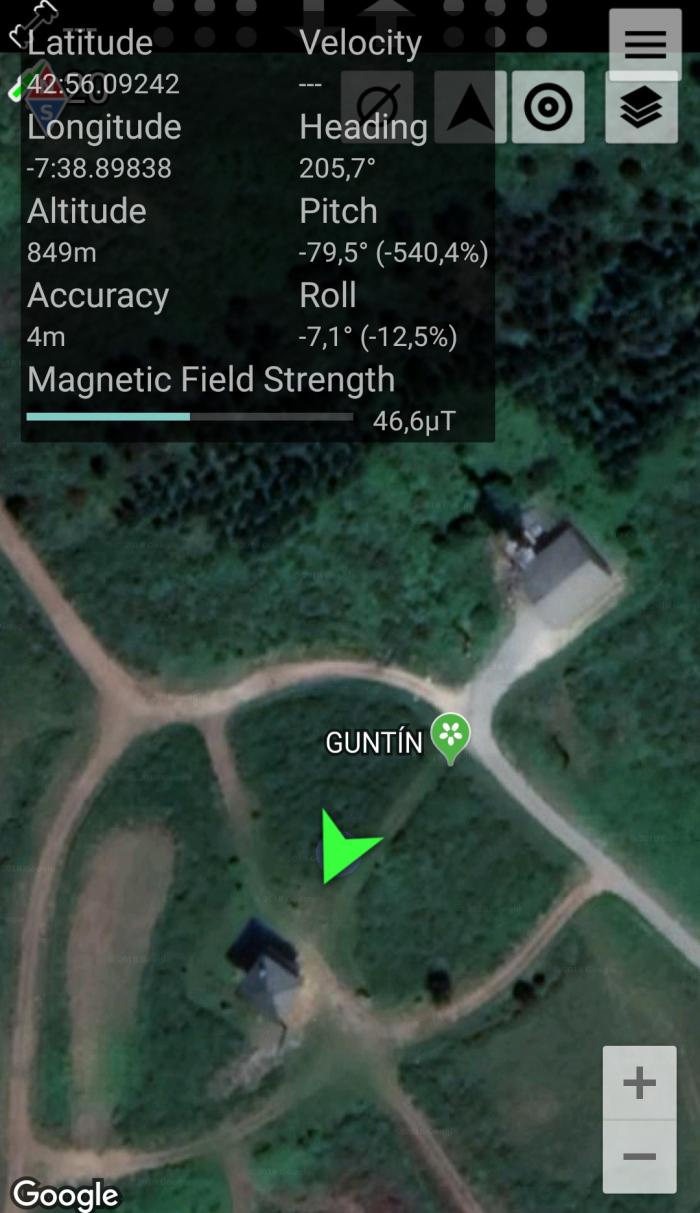Image resolution: width=700 pixels, height=1213 pixels.
Task: Open the map layers selector
Action: (641, 107)
